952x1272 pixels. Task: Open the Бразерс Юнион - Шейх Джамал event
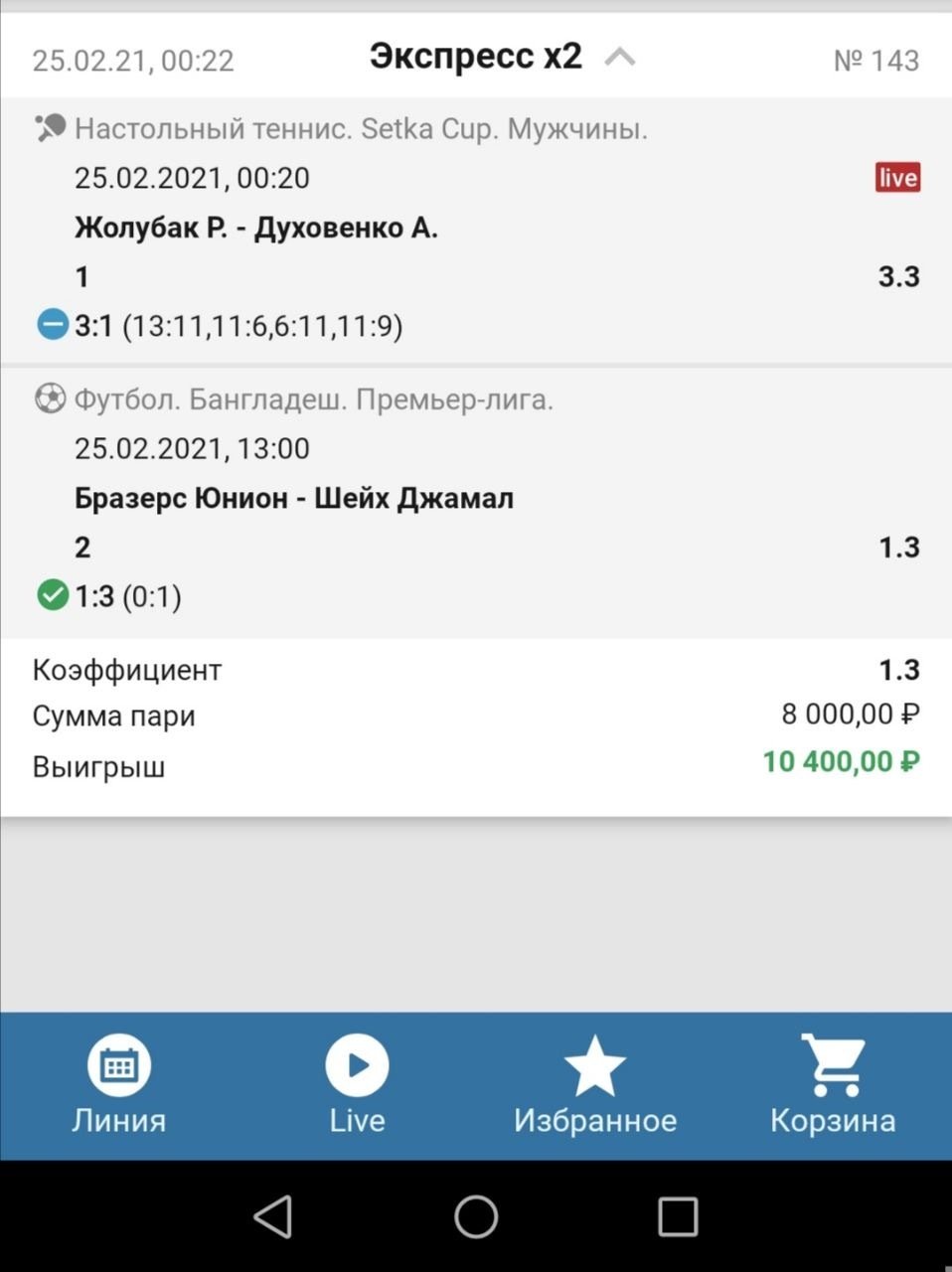294,498
